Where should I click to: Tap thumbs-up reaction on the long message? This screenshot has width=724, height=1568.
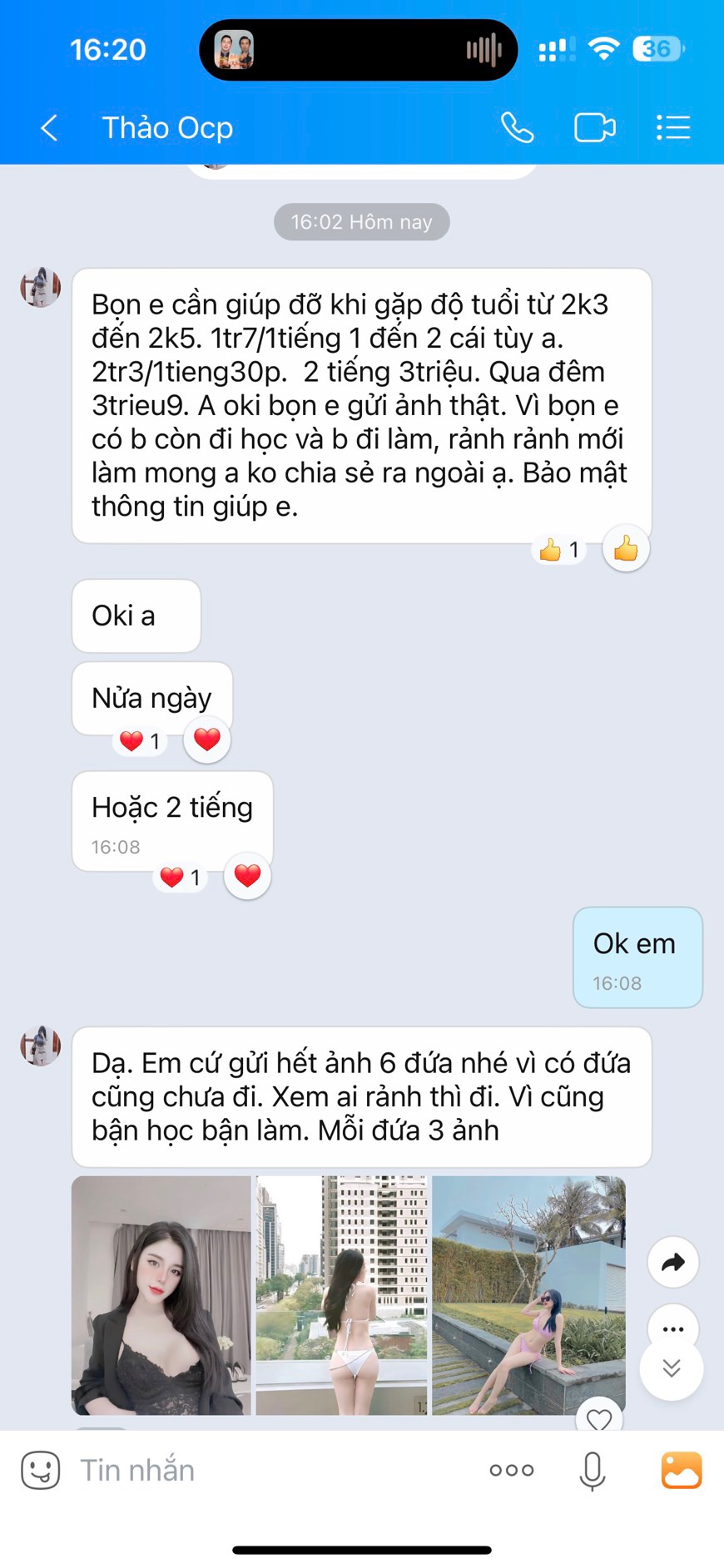click(x=626, y=549)
